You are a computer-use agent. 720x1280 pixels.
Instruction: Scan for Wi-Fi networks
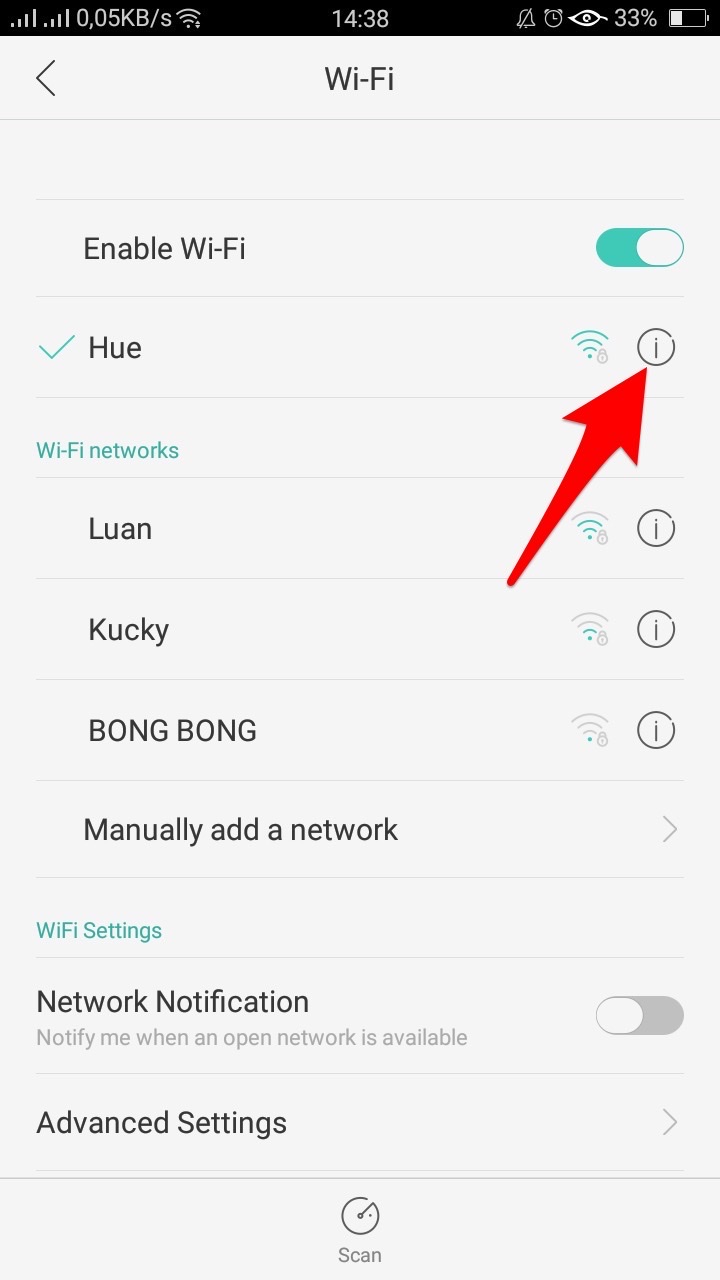360,1228
